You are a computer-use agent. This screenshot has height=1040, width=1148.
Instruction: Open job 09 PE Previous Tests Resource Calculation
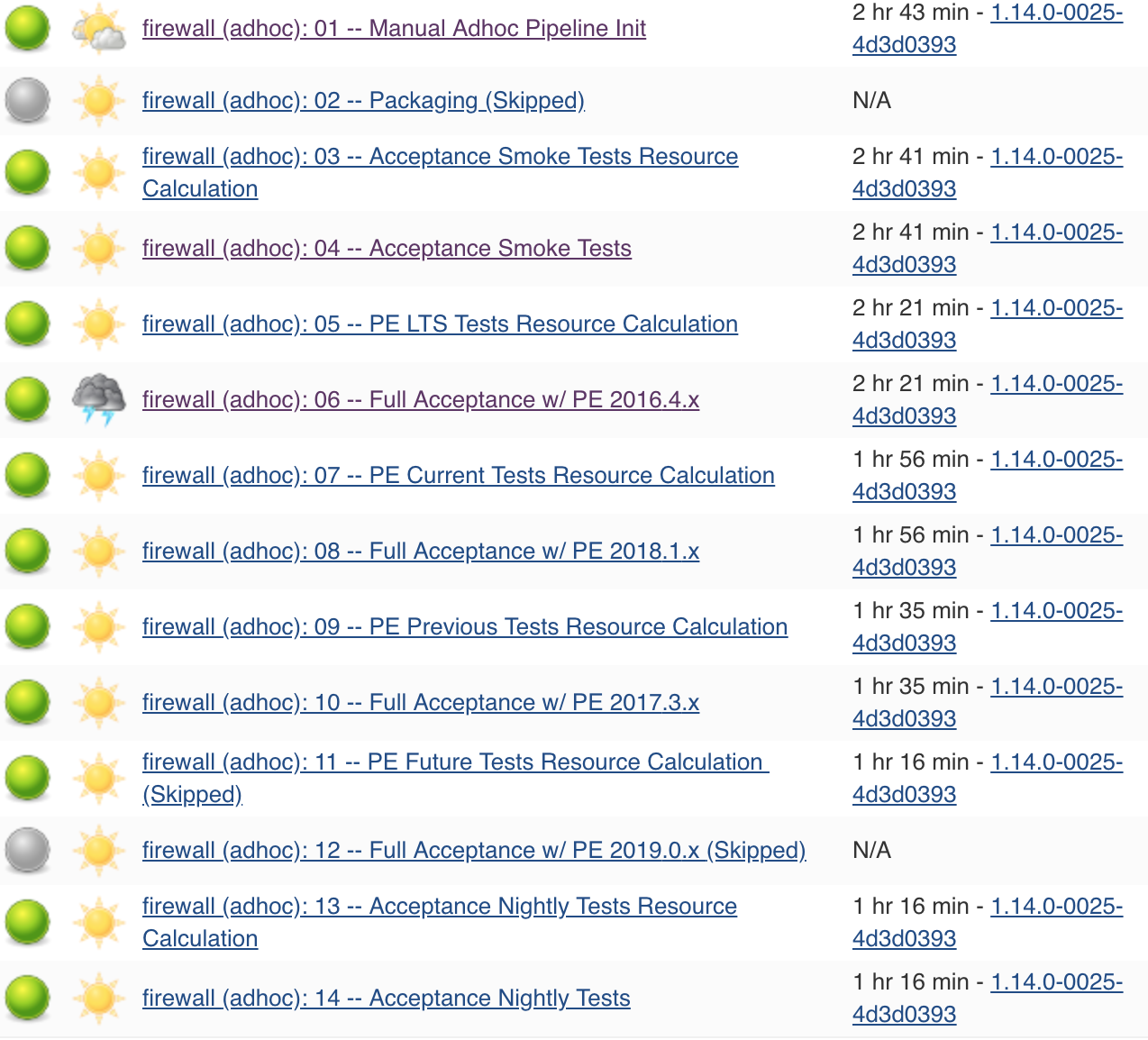[x=465, y=627]
